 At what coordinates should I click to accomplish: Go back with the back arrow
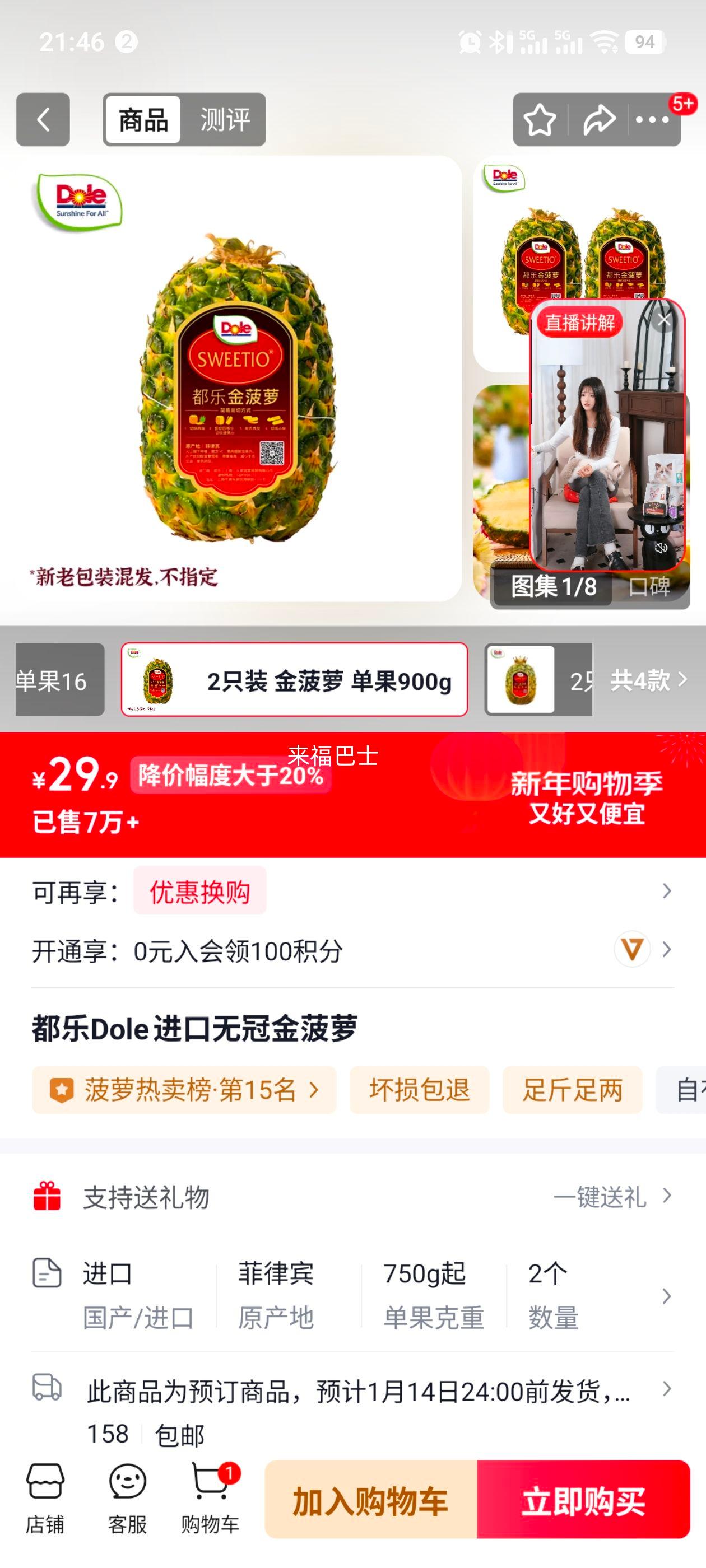pos(43,120)
